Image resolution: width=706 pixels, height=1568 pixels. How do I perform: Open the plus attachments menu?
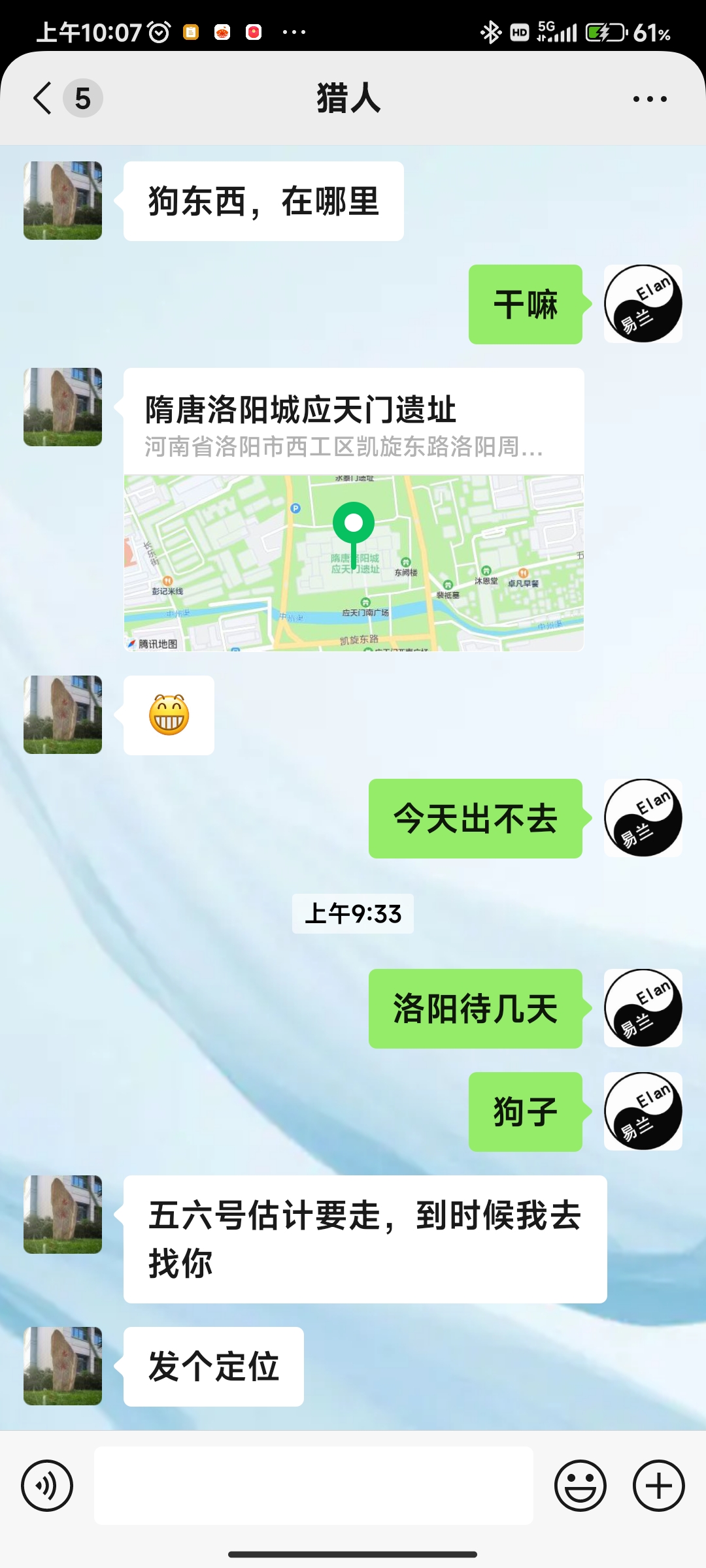(659, 1486)
